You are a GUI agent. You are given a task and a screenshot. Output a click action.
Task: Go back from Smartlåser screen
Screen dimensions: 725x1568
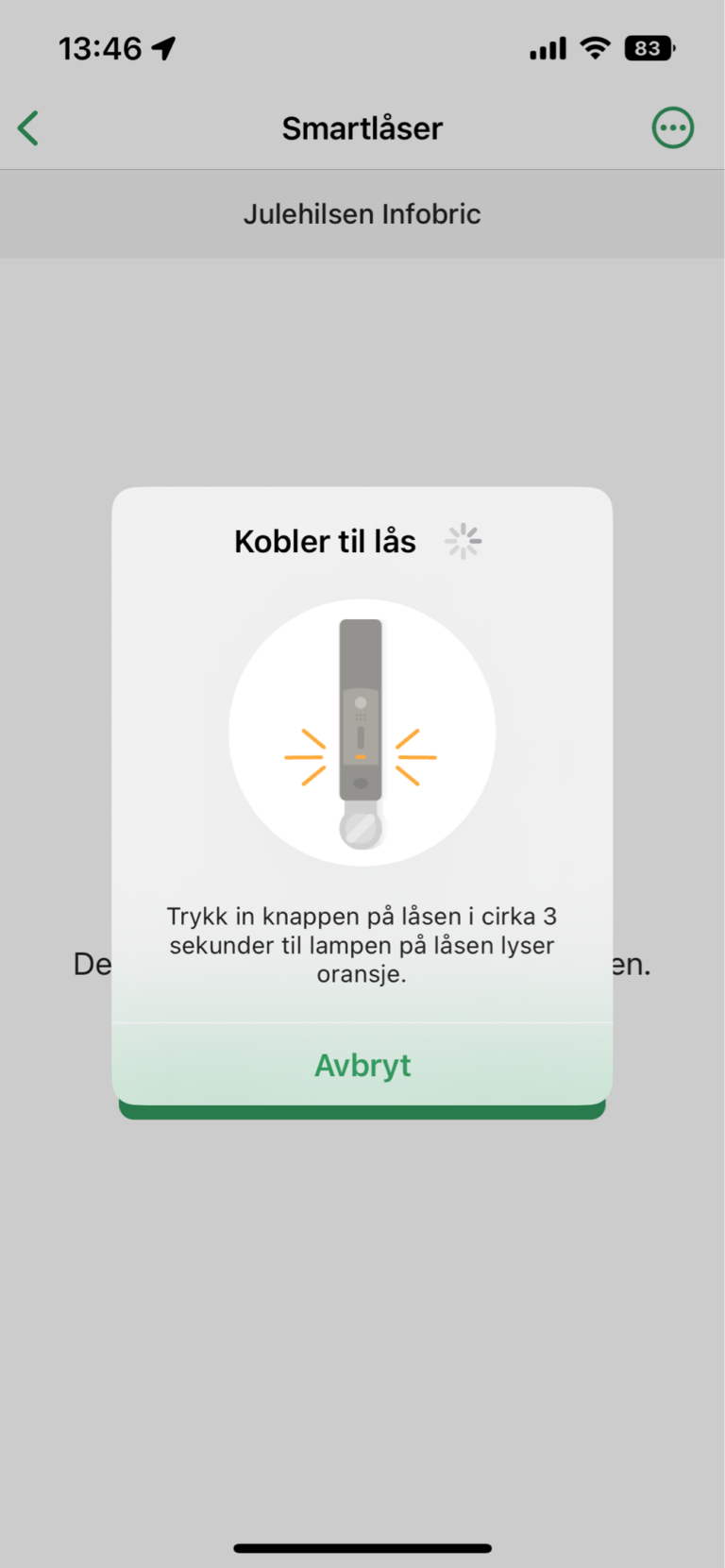click(x=29, y=128)
